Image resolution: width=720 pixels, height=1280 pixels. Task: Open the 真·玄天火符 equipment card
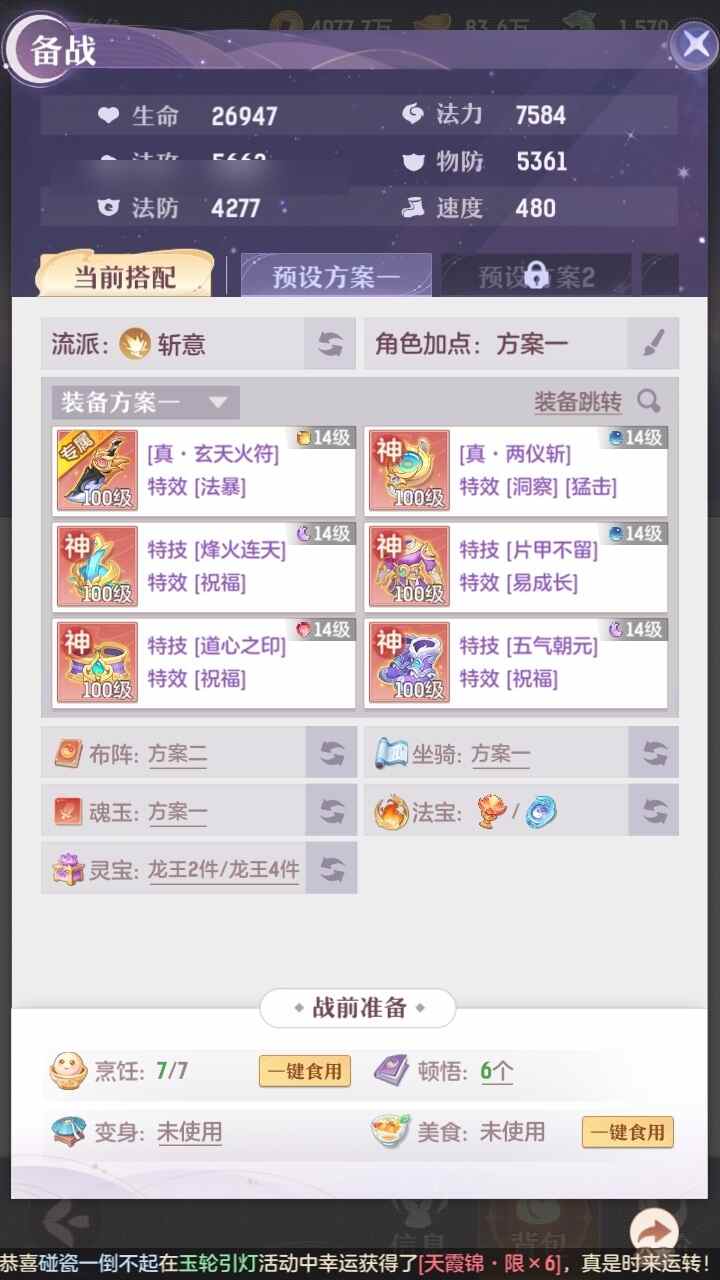(x=204, y=471)
